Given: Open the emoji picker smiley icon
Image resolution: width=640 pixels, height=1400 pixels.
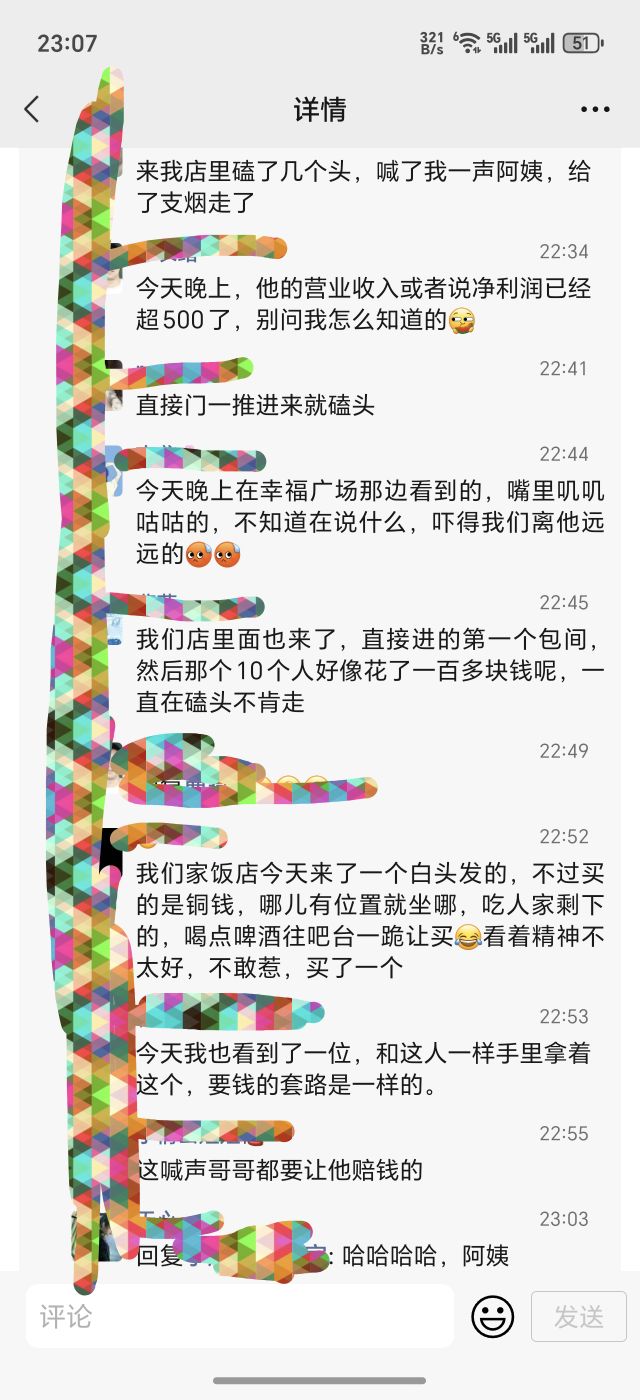Looking at the screenshot, I should [492, 1316].
